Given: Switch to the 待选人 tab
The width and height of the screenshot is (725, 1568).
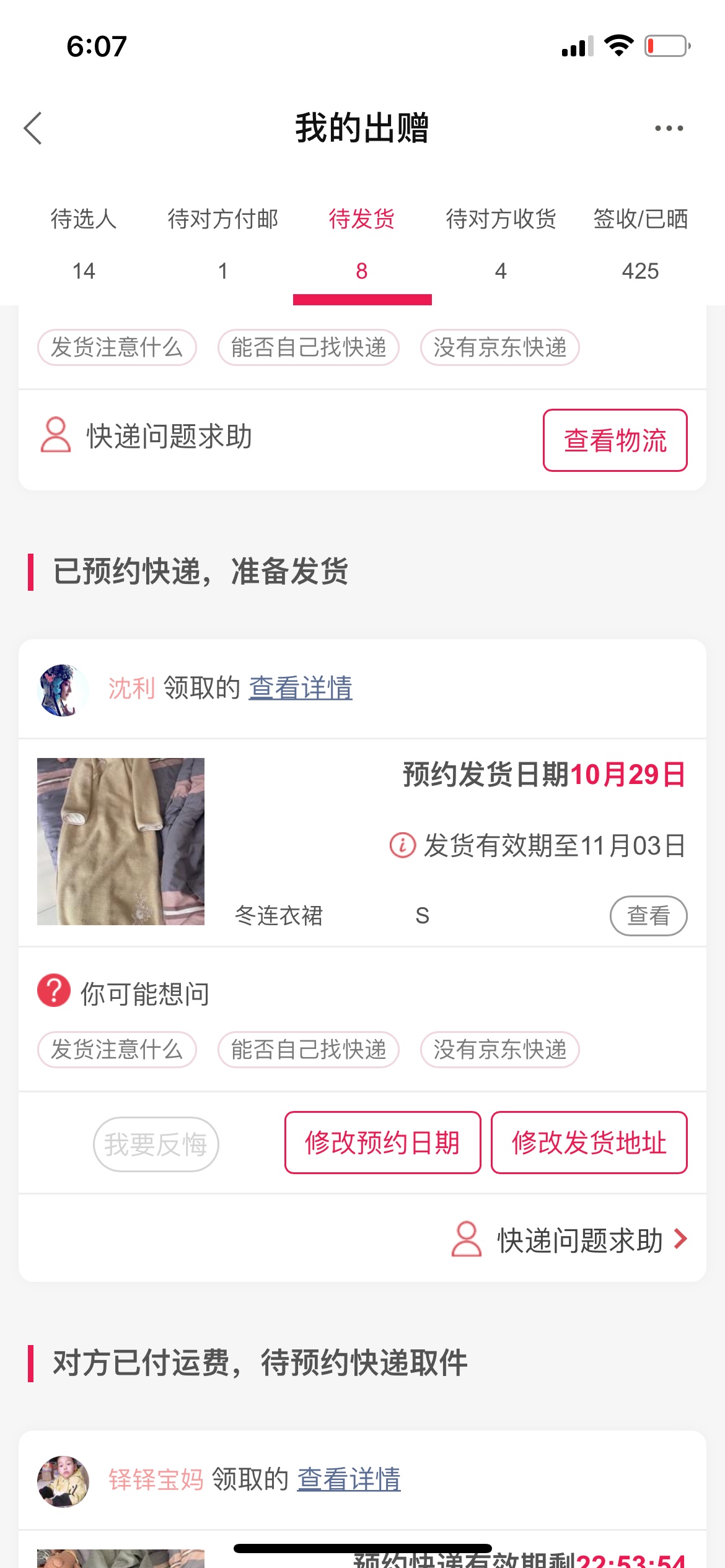Looking at the screenshot, I should click(x=84, y=243).
